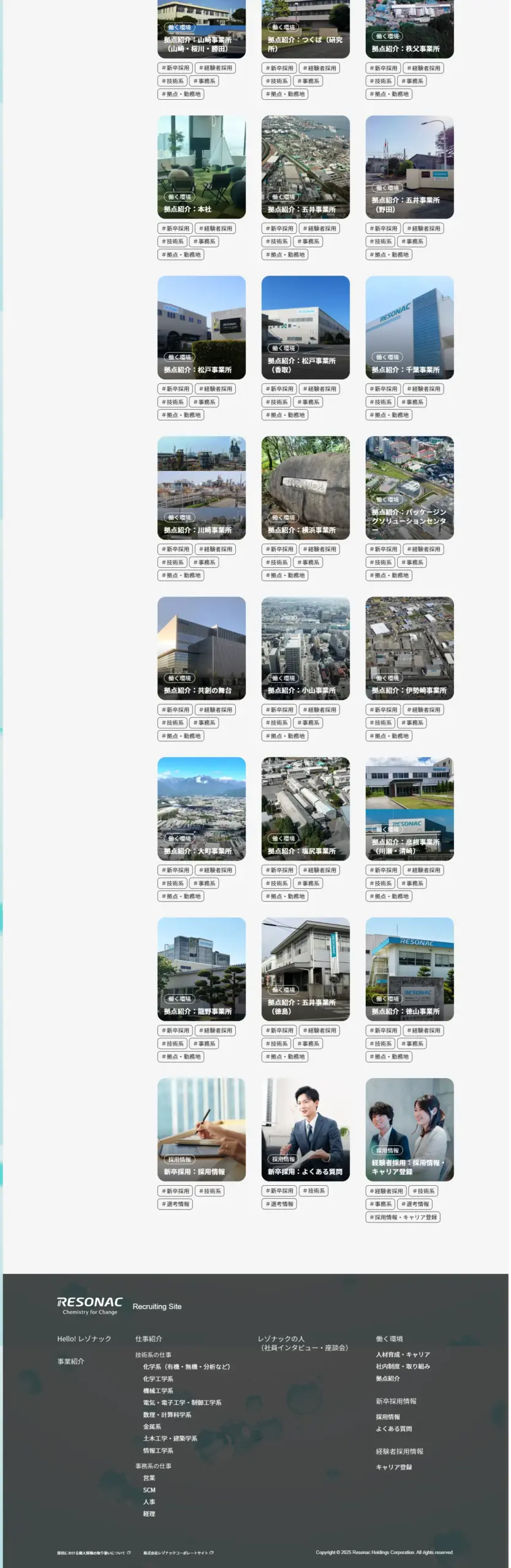
Task: Visit the 株式会社レゾナックコーポレートサイト link
Action: [176, 1553]
